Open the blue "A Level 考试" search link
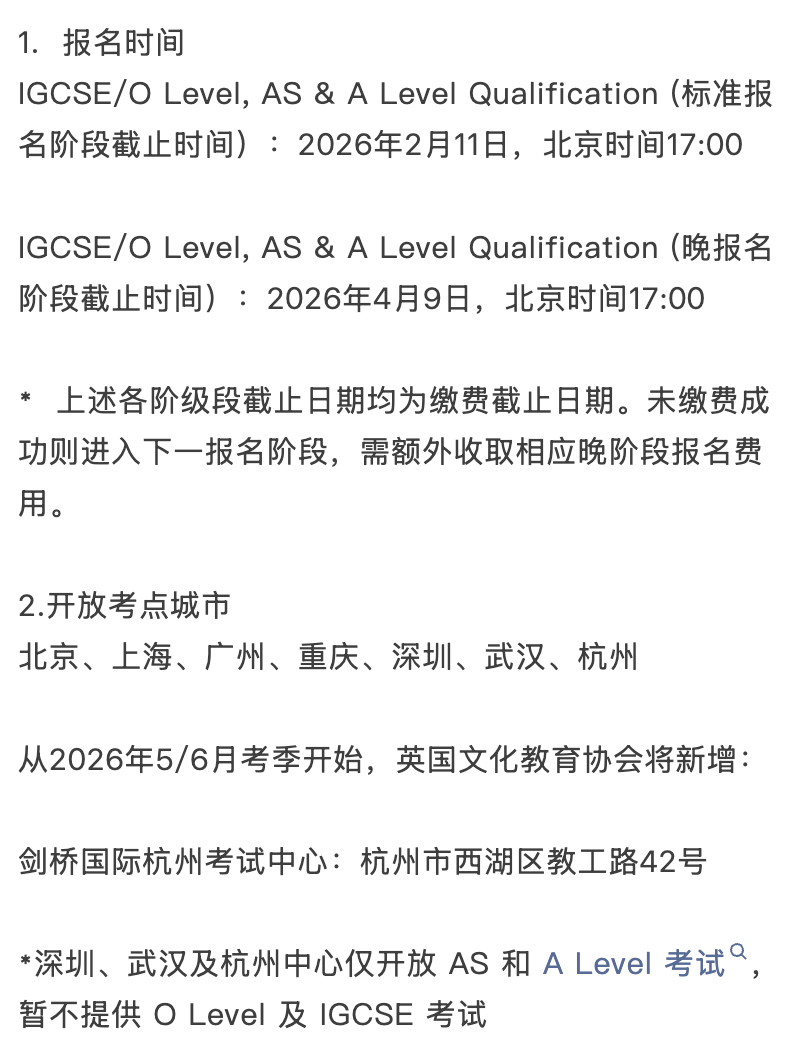Image resolution: width=812 pixels, height=1058 pixels. [x=635, y=964]
